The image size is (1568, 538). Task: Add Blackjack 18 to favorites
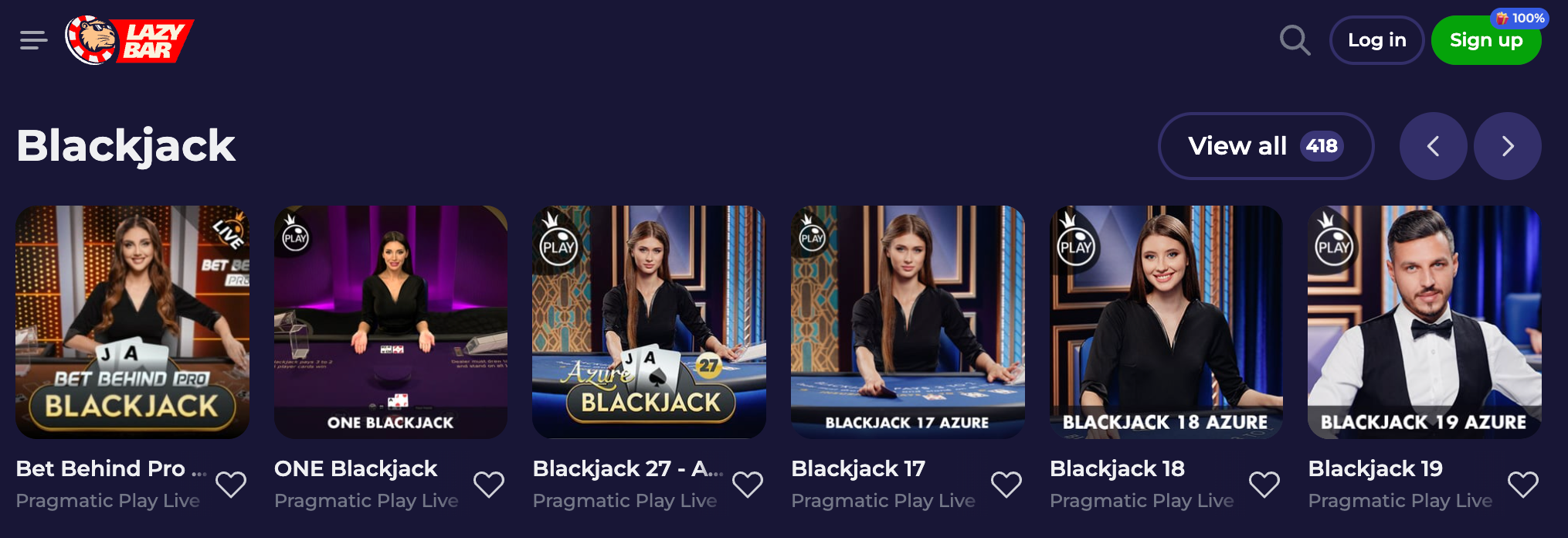[x=1264, y=485]
